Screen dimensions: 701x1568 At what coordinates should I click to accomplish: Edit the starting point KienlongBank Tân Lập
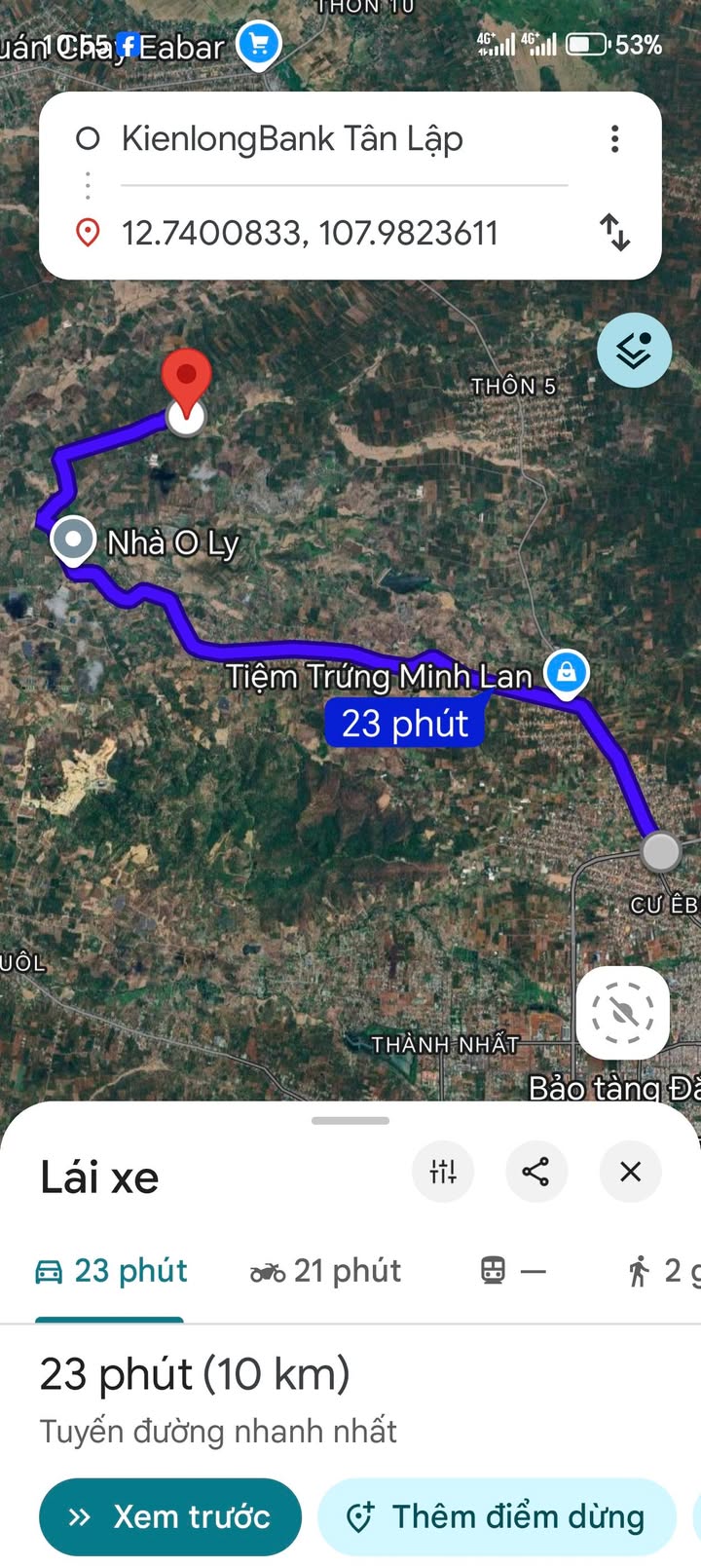[292, 139]
